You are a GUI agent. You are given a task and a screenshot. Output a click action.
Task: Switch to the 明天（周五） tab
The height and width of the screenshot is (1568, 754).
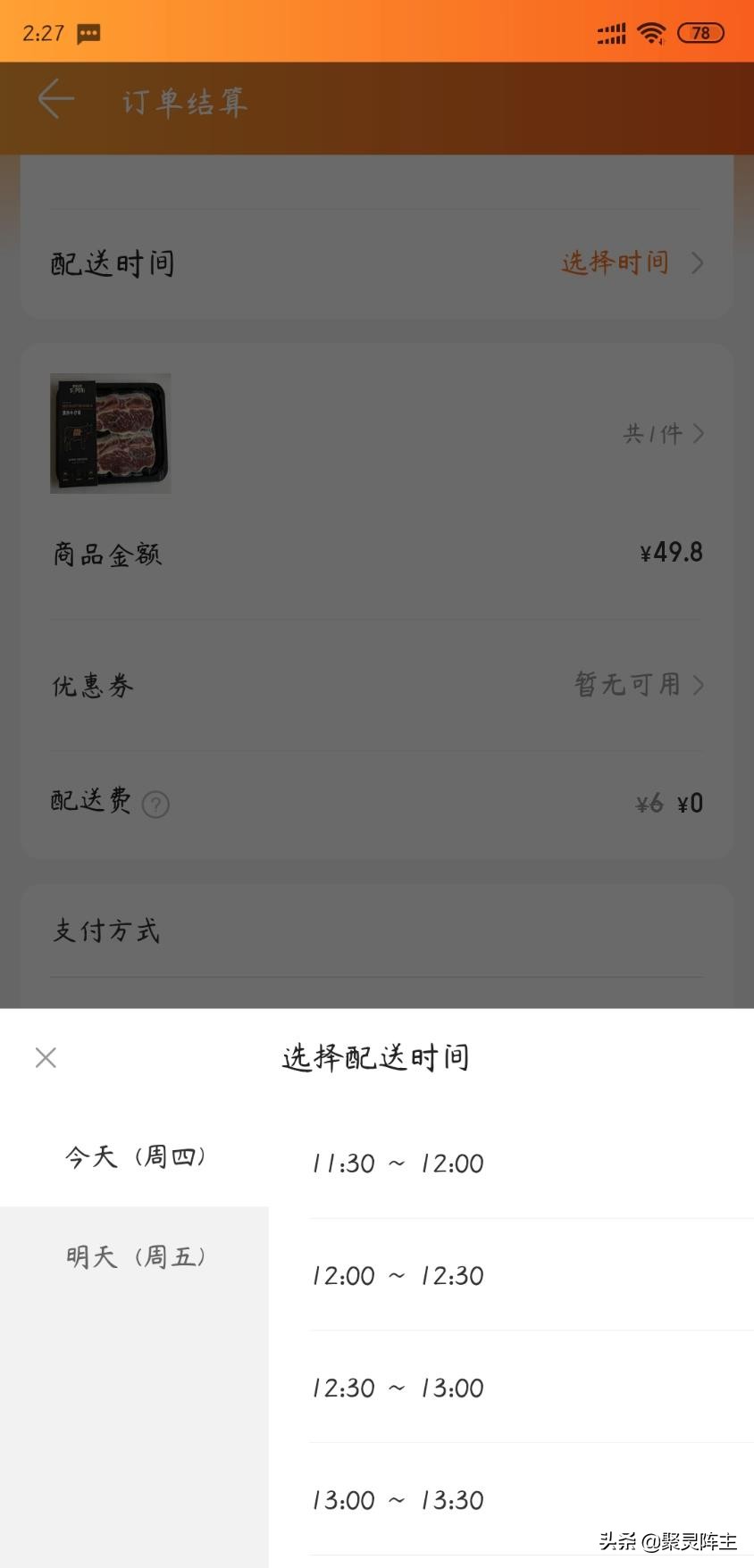click(135, 1255)
